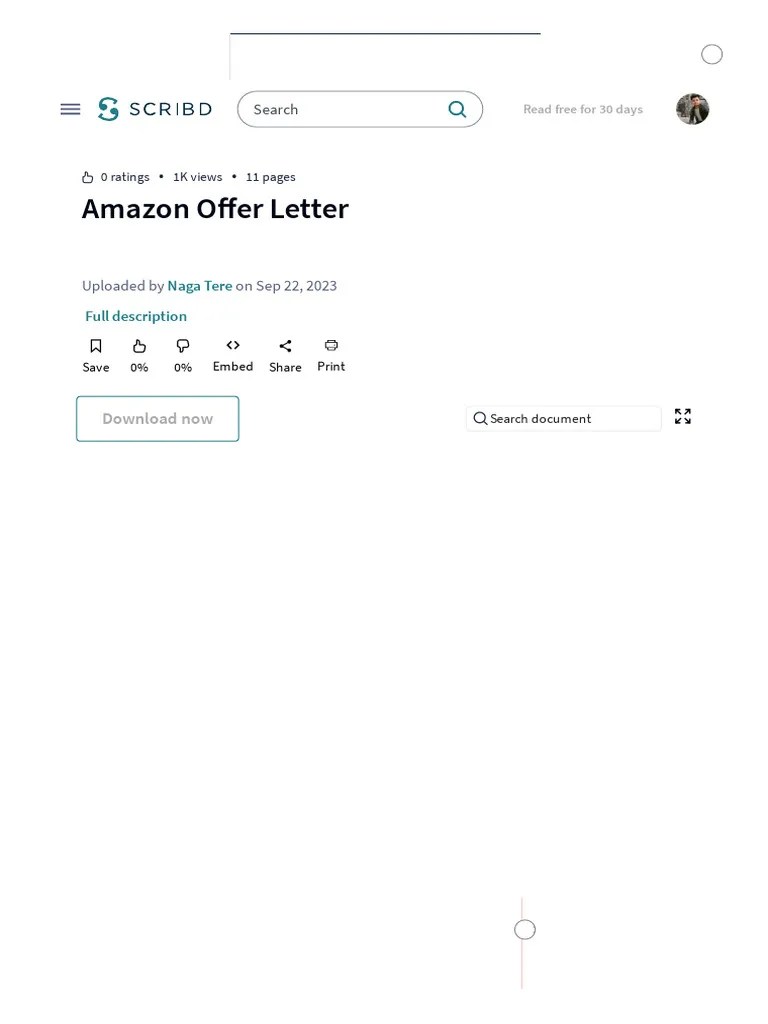Image resolution: width=768 pixels, height=1024 pixels.
Task: Open your profile avatar menu
Action: click(692, 109)
